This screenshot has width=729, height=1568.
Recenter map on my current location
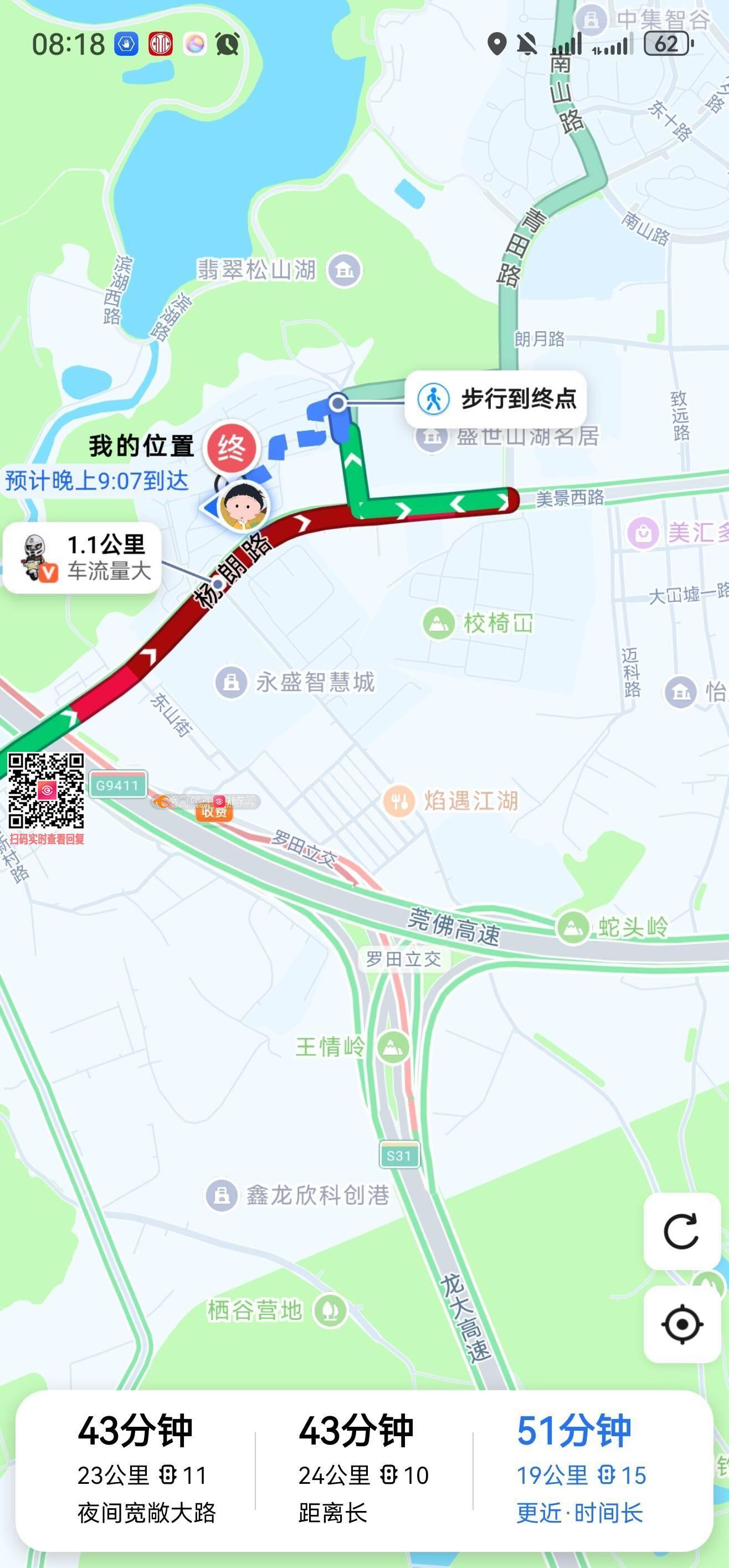(x=681, y=1324)
